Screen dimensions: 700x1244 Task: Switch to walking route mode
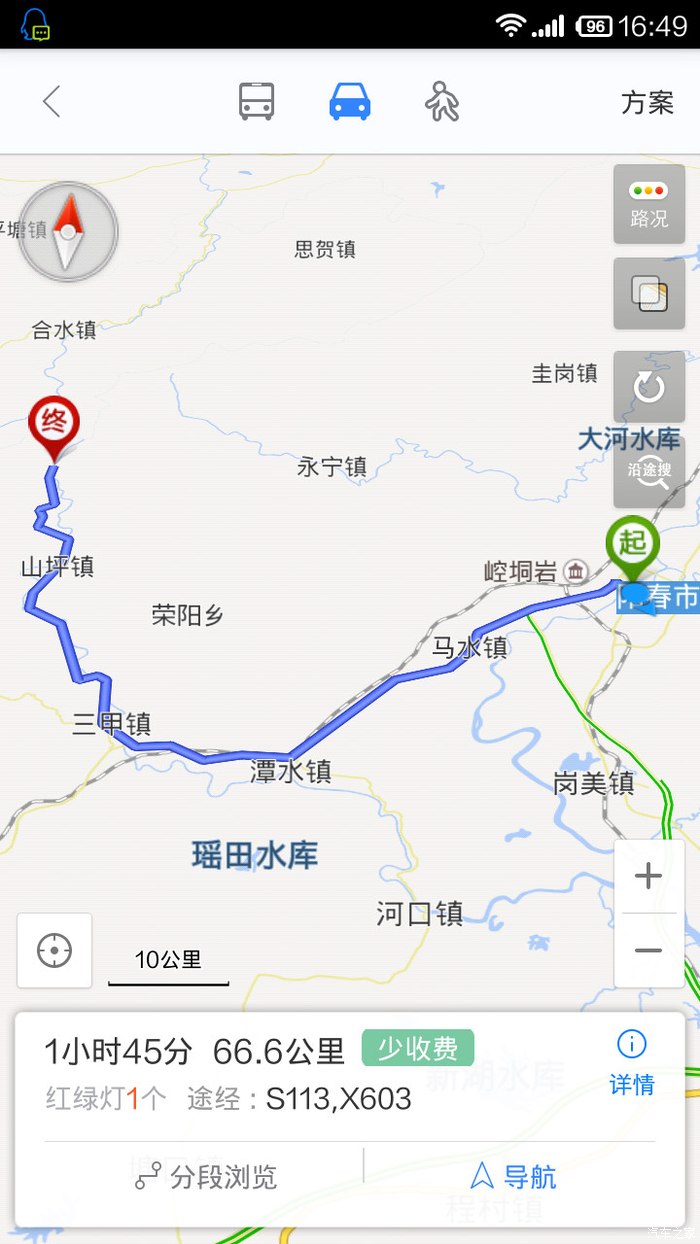[x=441, y=102]
